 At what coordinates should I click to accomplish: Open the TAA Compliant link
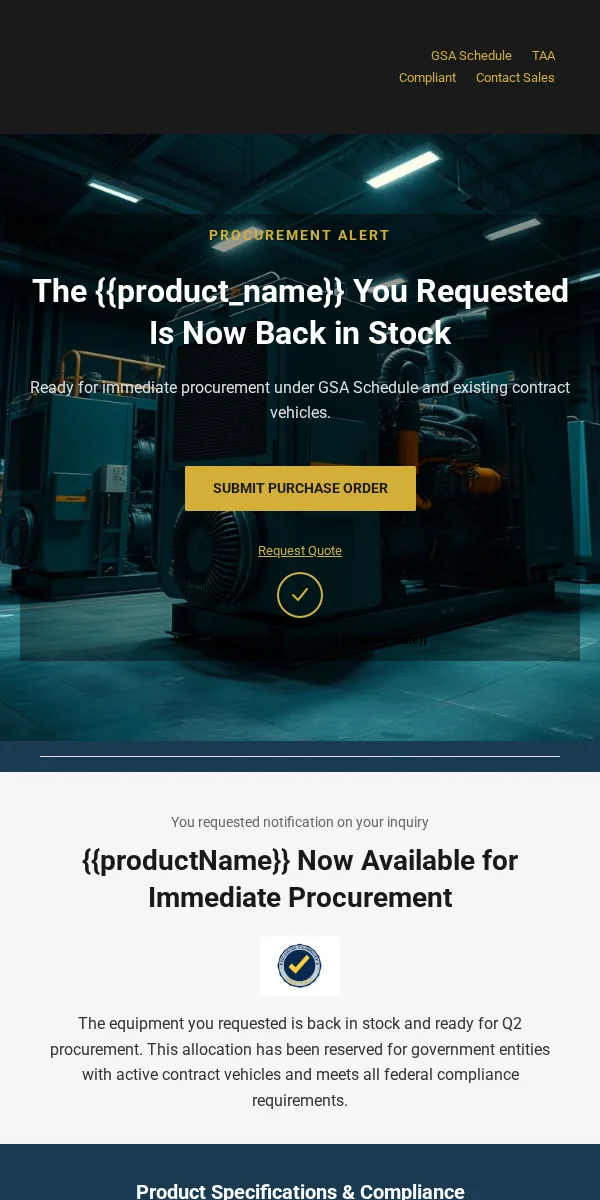point(543,56)
